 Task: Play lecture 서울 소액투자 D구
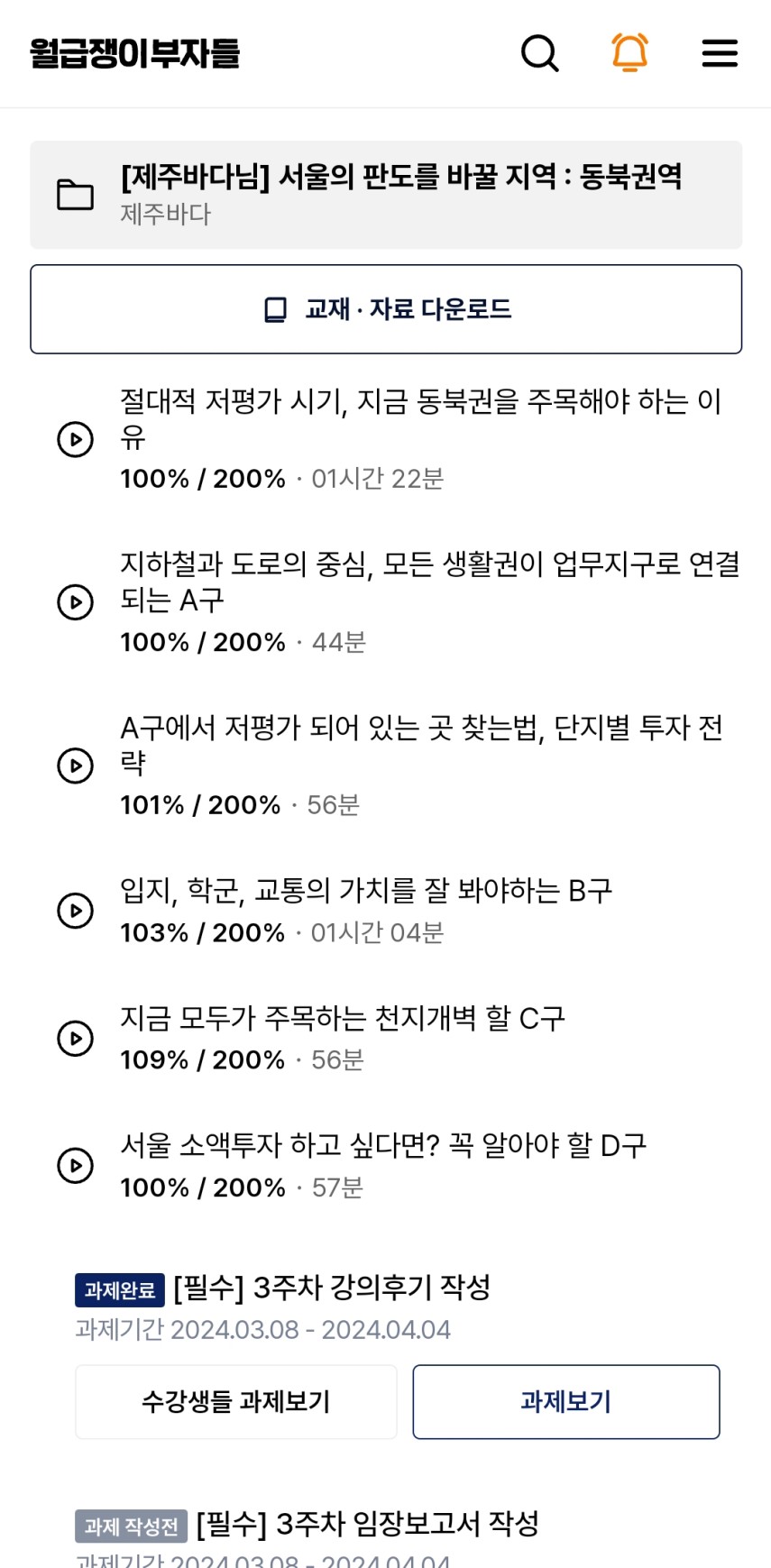point(76,1166)
